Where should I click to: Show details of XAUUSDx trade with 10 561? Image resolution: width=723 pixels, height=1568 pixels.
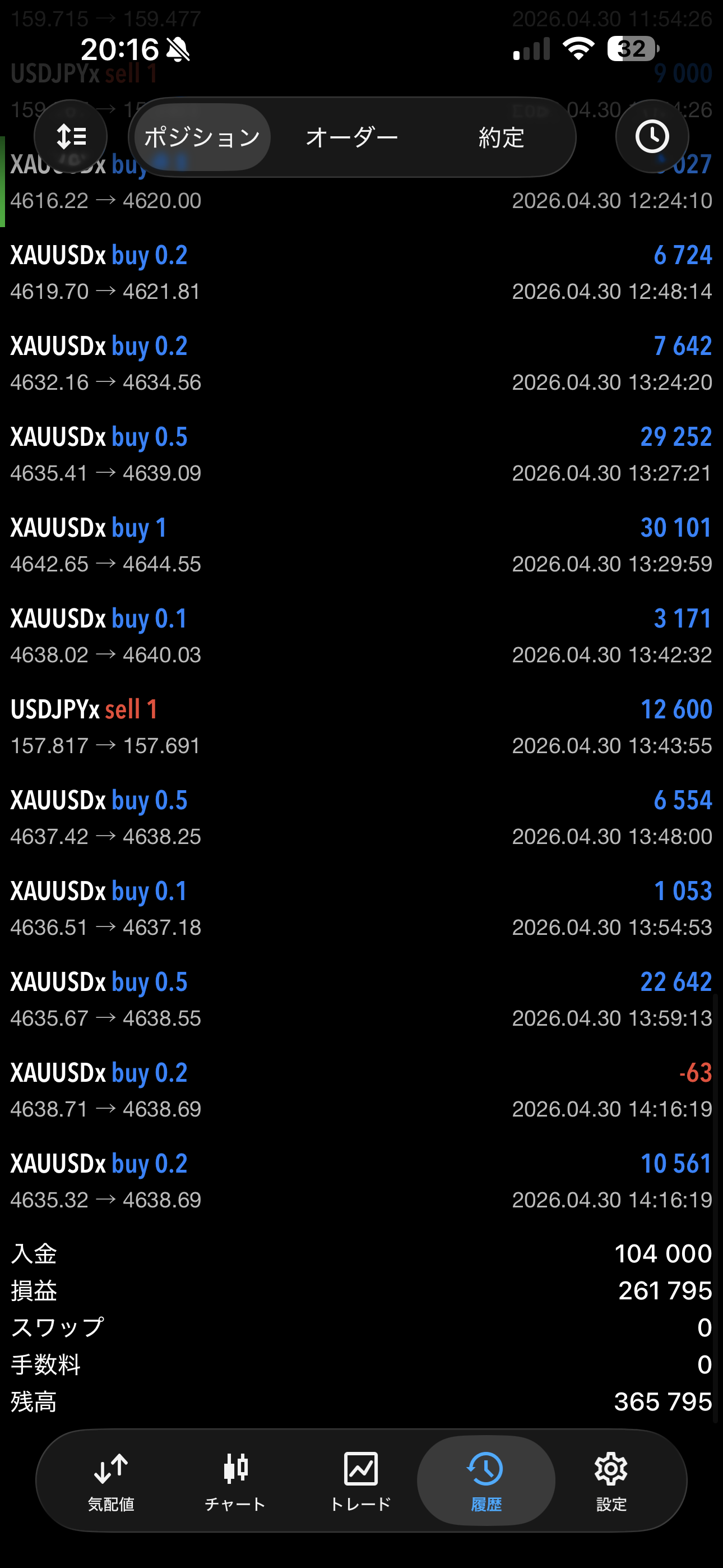(361, 1181)
